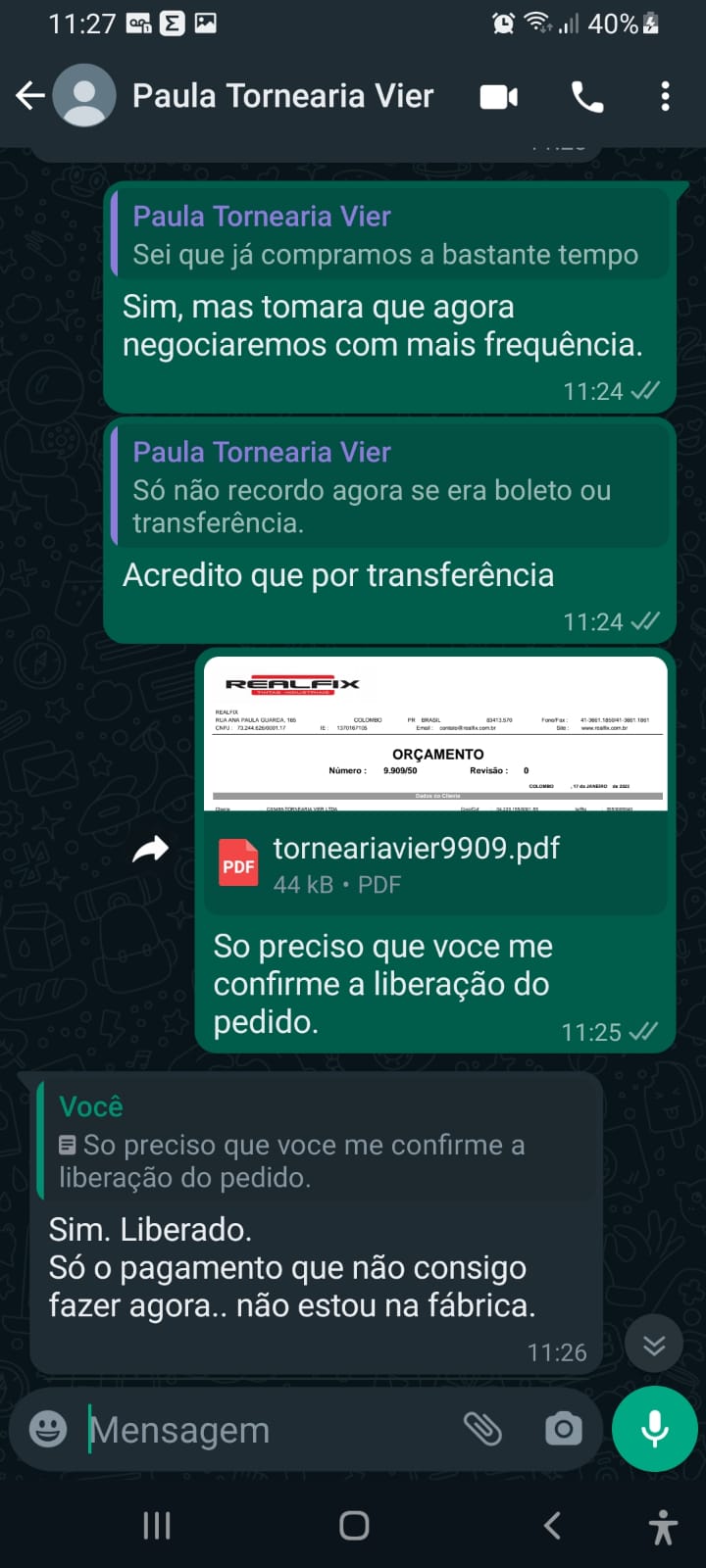The image size is (706, 1568).
Task: Jump to quoted message about boleto ou transferência
Action: coord(389,487)
